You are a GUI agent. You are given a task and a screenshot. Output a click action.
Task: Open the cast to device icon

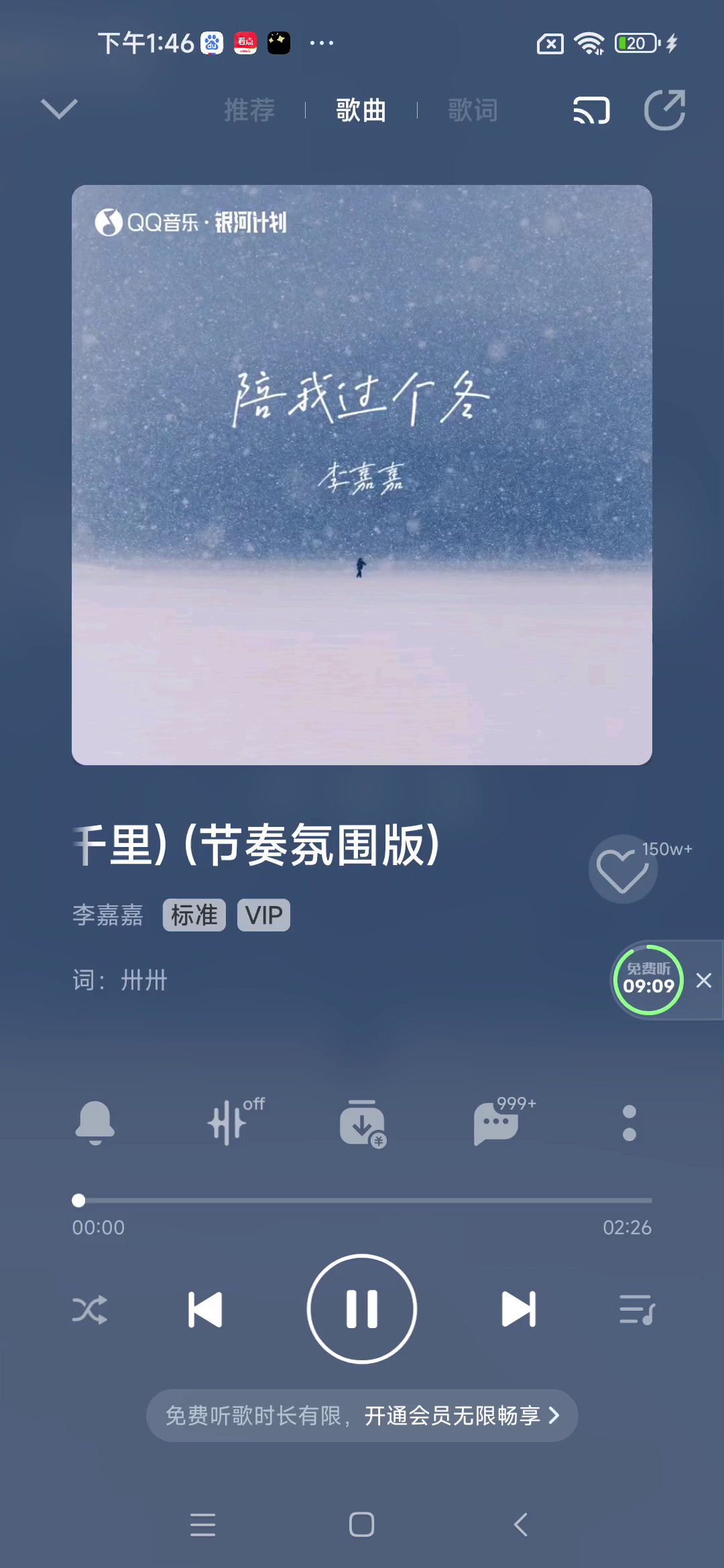pyautogui.click(x=591, y=111)
